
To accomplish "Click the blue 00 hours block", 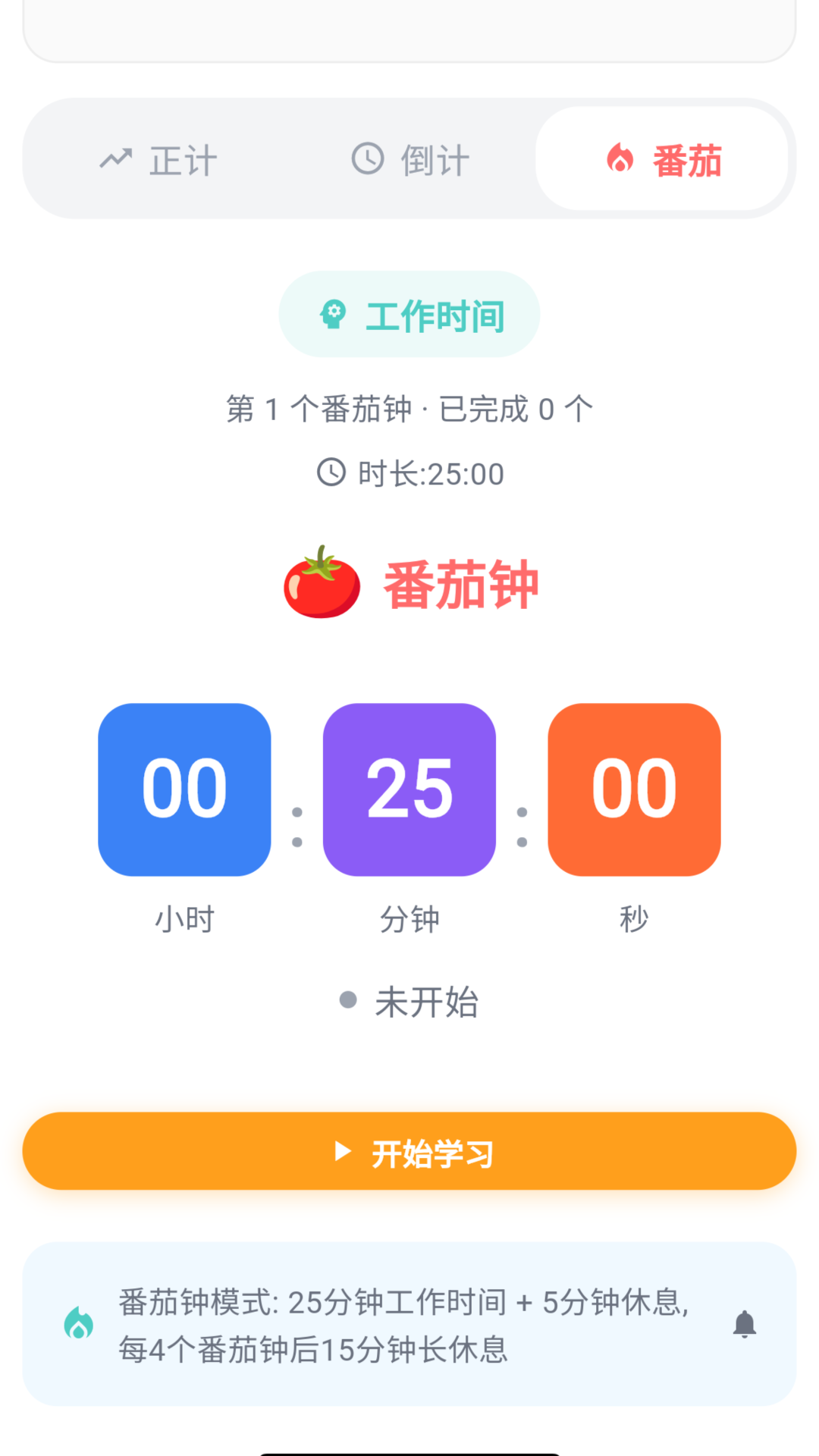I will coord(184,790).
